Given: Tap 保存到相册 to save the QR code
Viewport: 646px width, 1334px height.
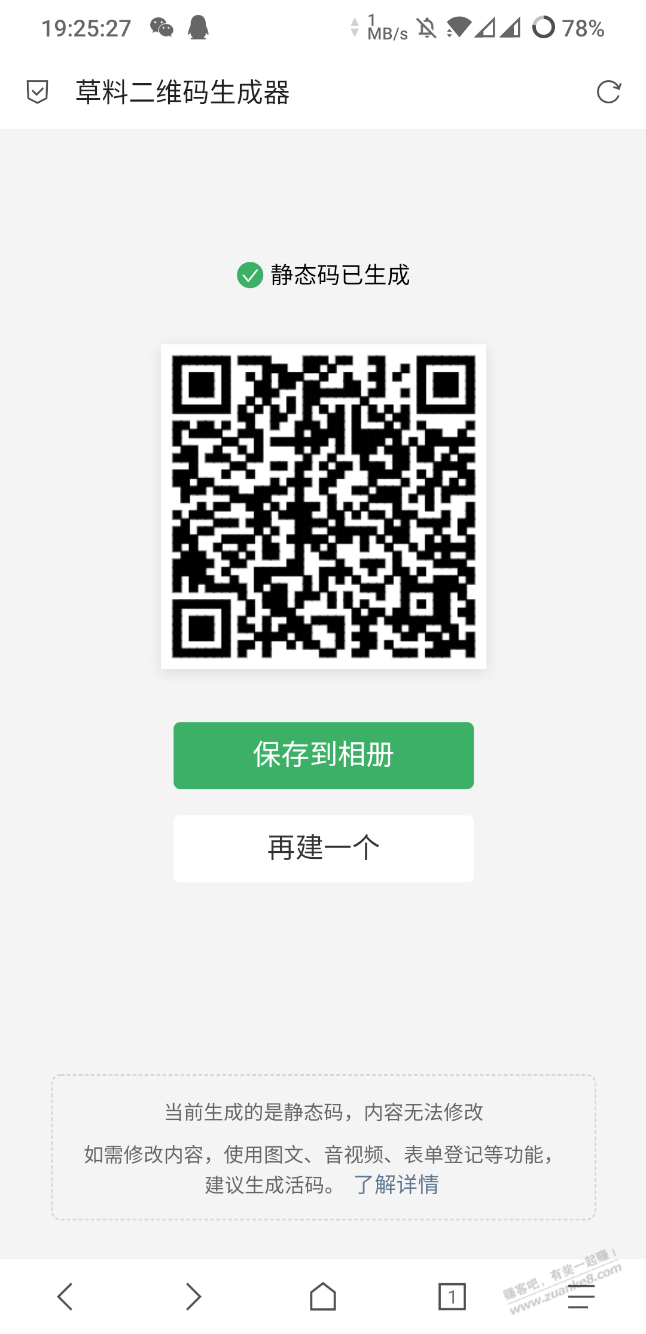Looking at the screenshot, I should (323, 755).
